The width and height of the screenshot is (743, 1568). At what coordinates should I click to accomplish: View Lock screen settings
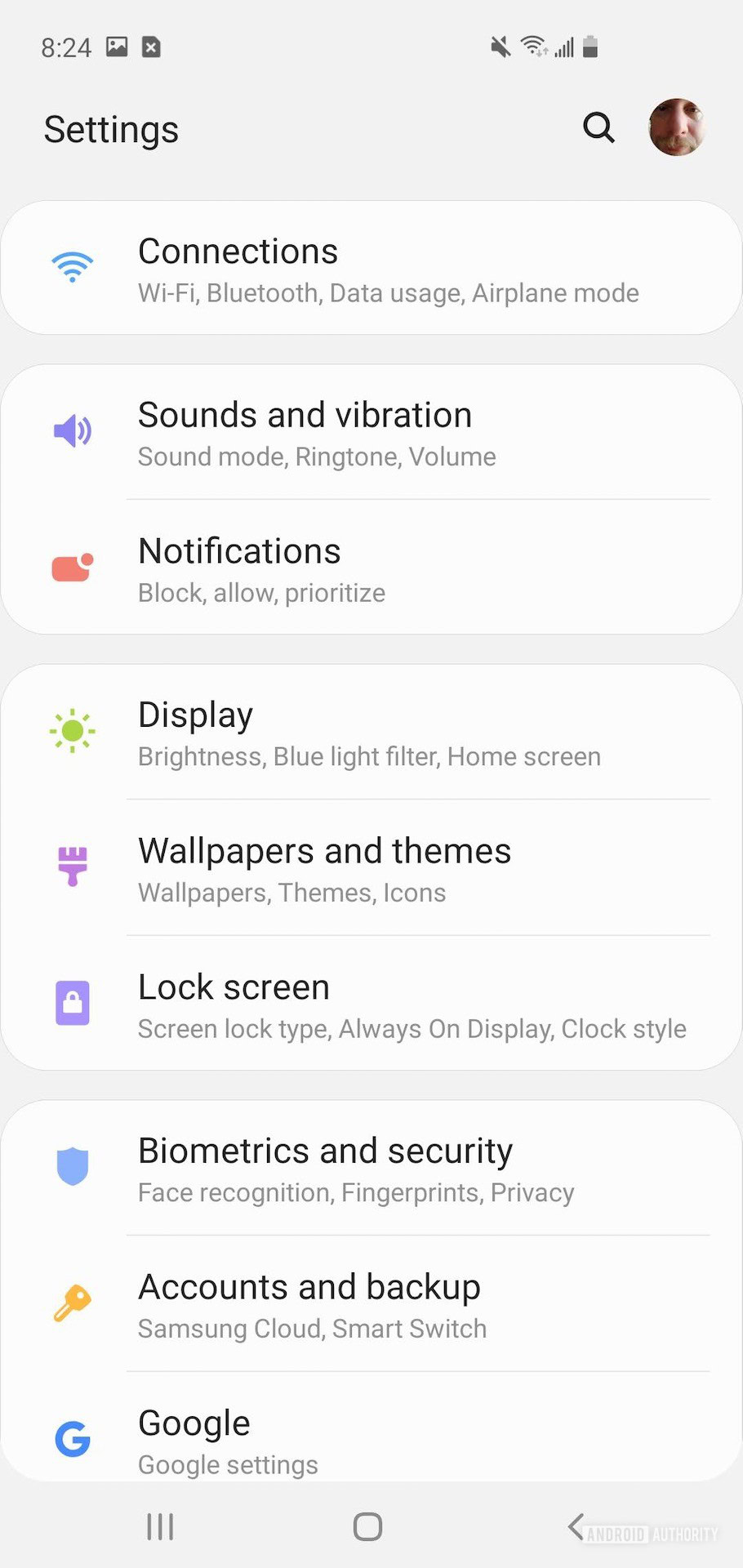371,1004
